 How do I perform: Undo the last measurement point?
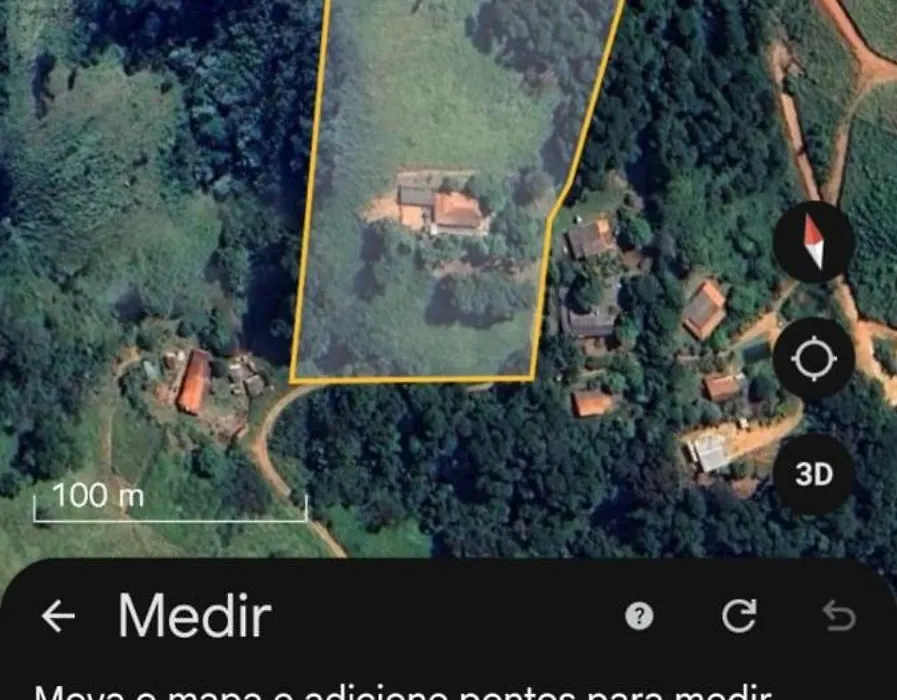(839, 616)
